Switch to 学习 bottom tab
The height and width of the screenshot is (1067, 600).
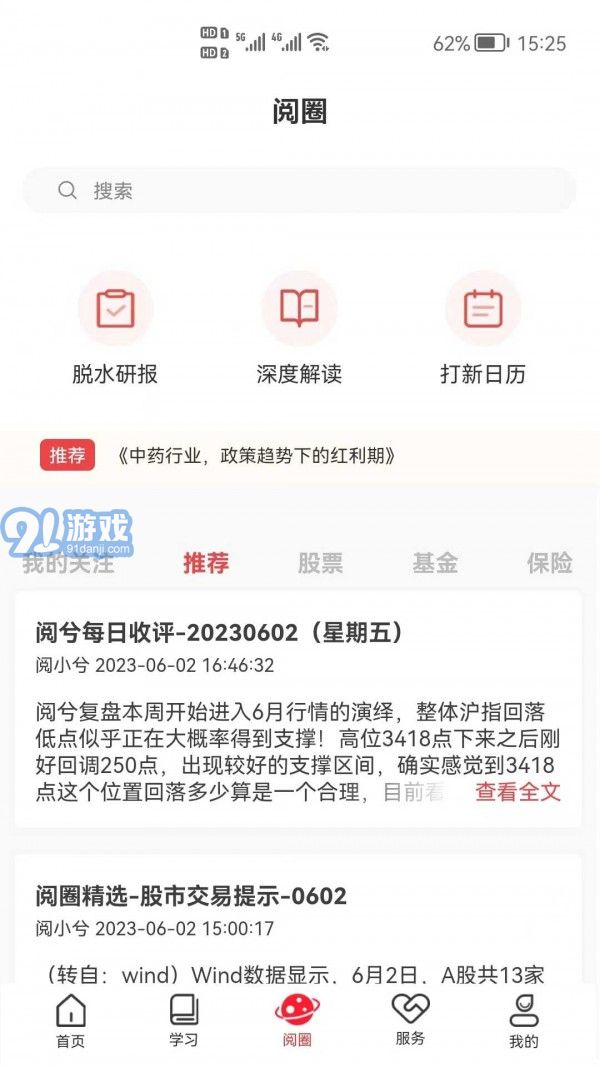(x=184, y=1022)
